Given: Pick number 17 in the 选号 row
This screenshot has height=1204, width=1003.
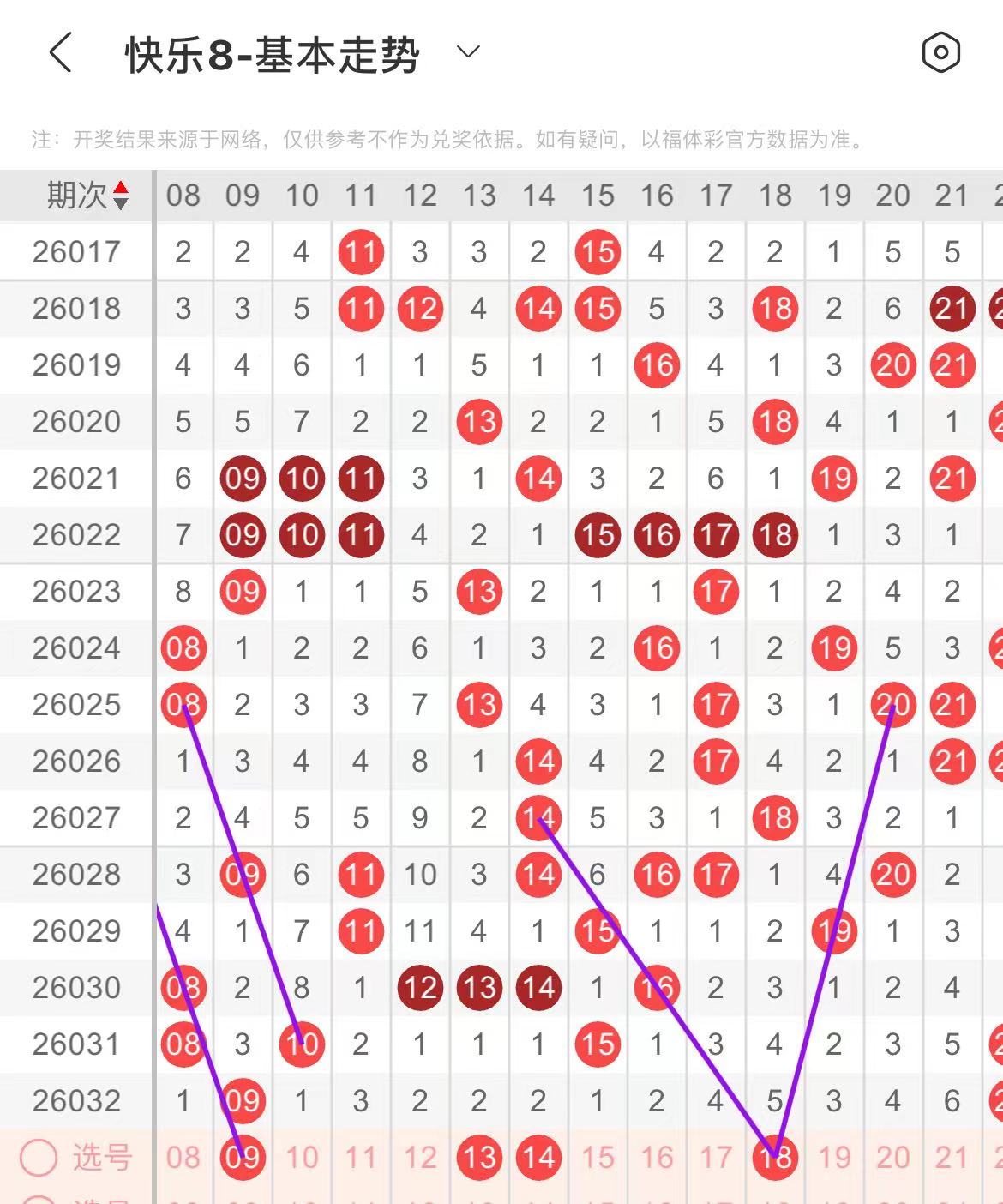Looking at the screenshot, I should pyautogui.click(x=716, y=1158).
